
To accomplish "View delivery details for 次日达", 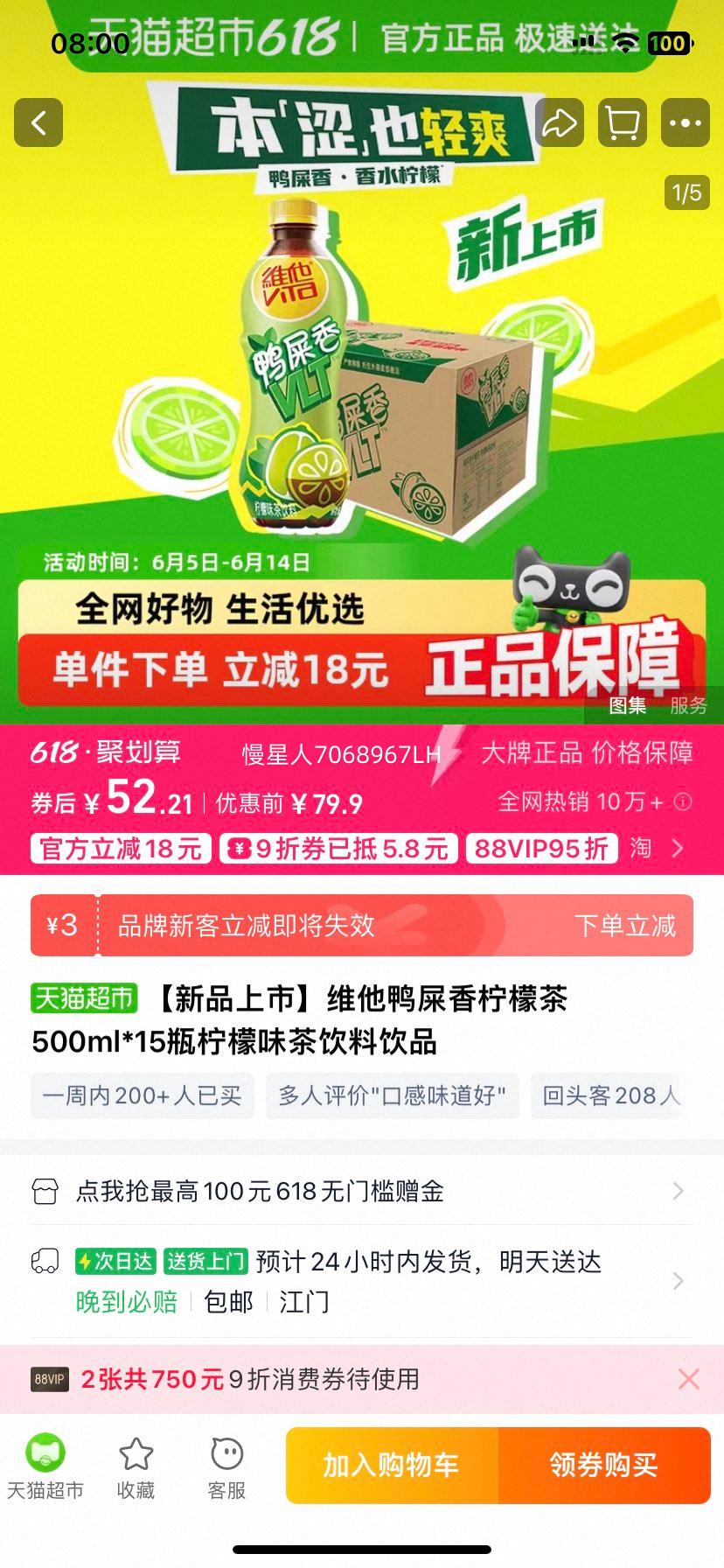I will point(362,1281).
